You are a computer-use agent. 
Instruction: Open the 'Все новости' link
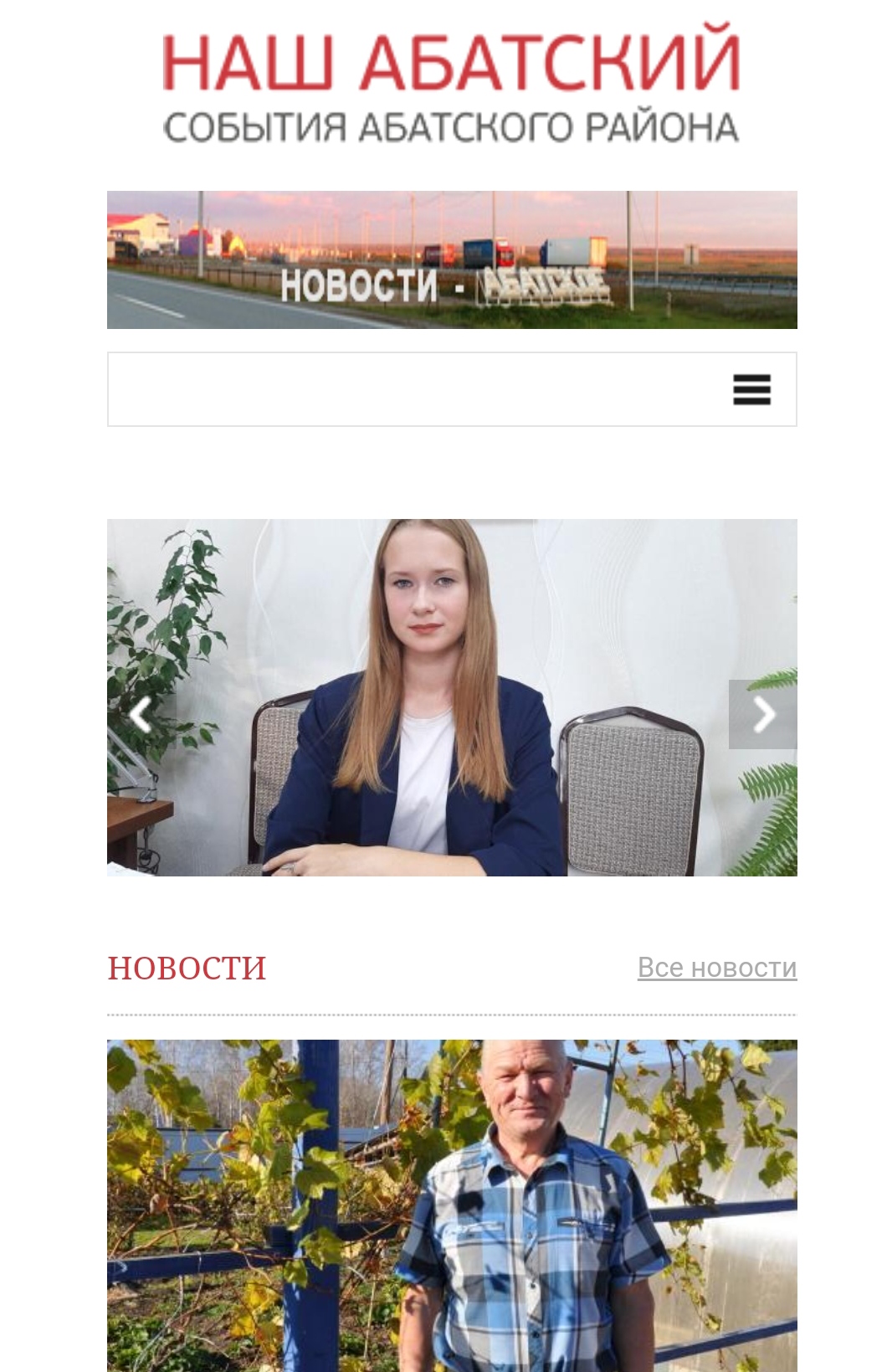click(x=716, y=968)
